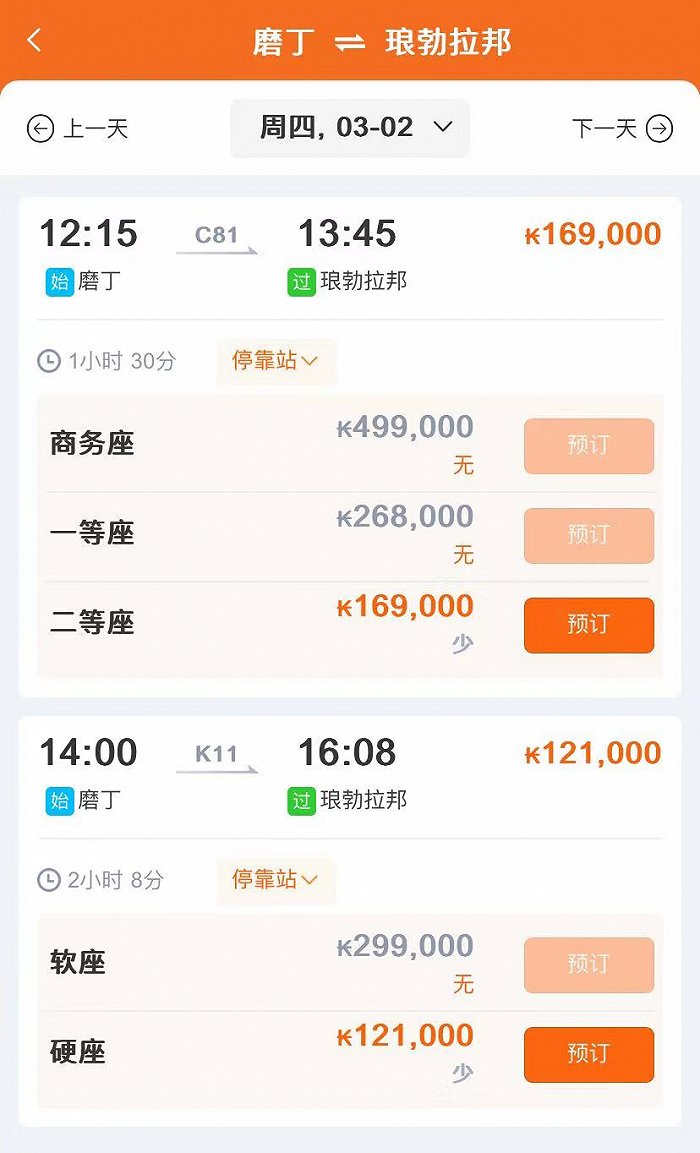
Task: Book 二等座 on train C81
Action: 589,625
